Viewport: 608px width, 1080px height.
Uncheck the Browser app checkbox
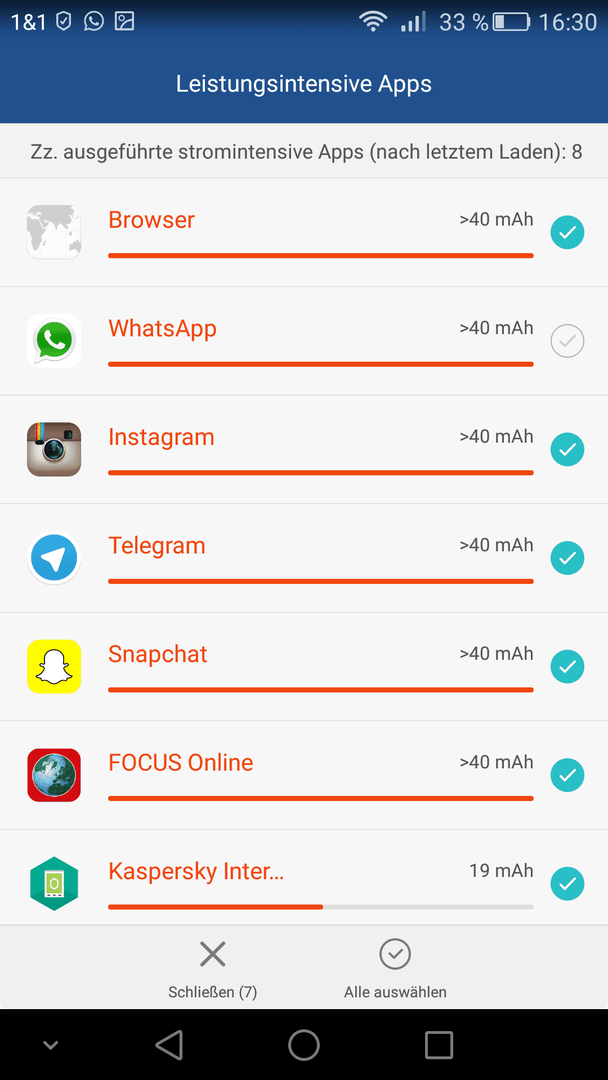[x=567, y=233]
